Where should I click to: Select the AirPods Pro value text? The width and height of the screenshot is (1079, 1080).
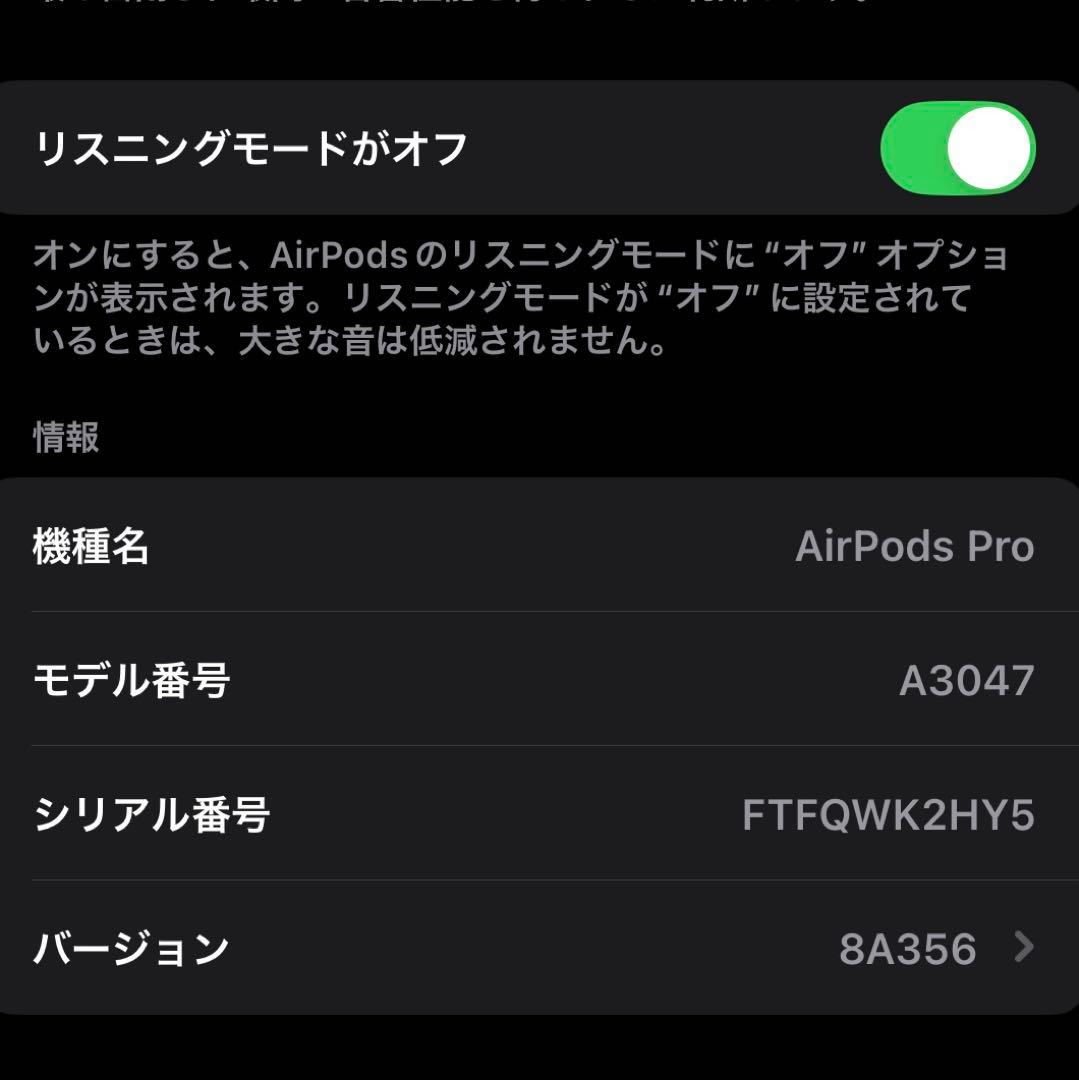pos(914,546)
